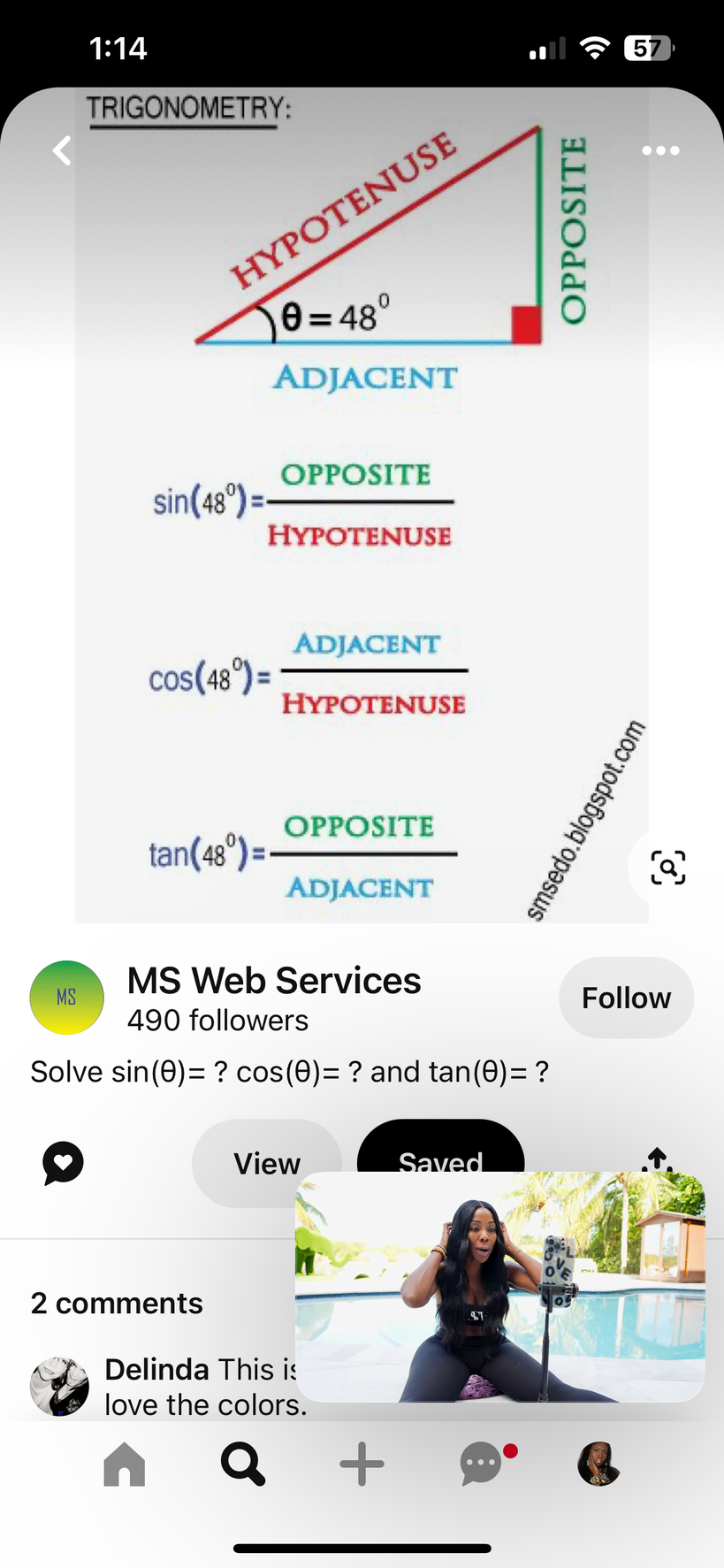
Task: Switch to the Home tab
Action: tap(125, 1465)
